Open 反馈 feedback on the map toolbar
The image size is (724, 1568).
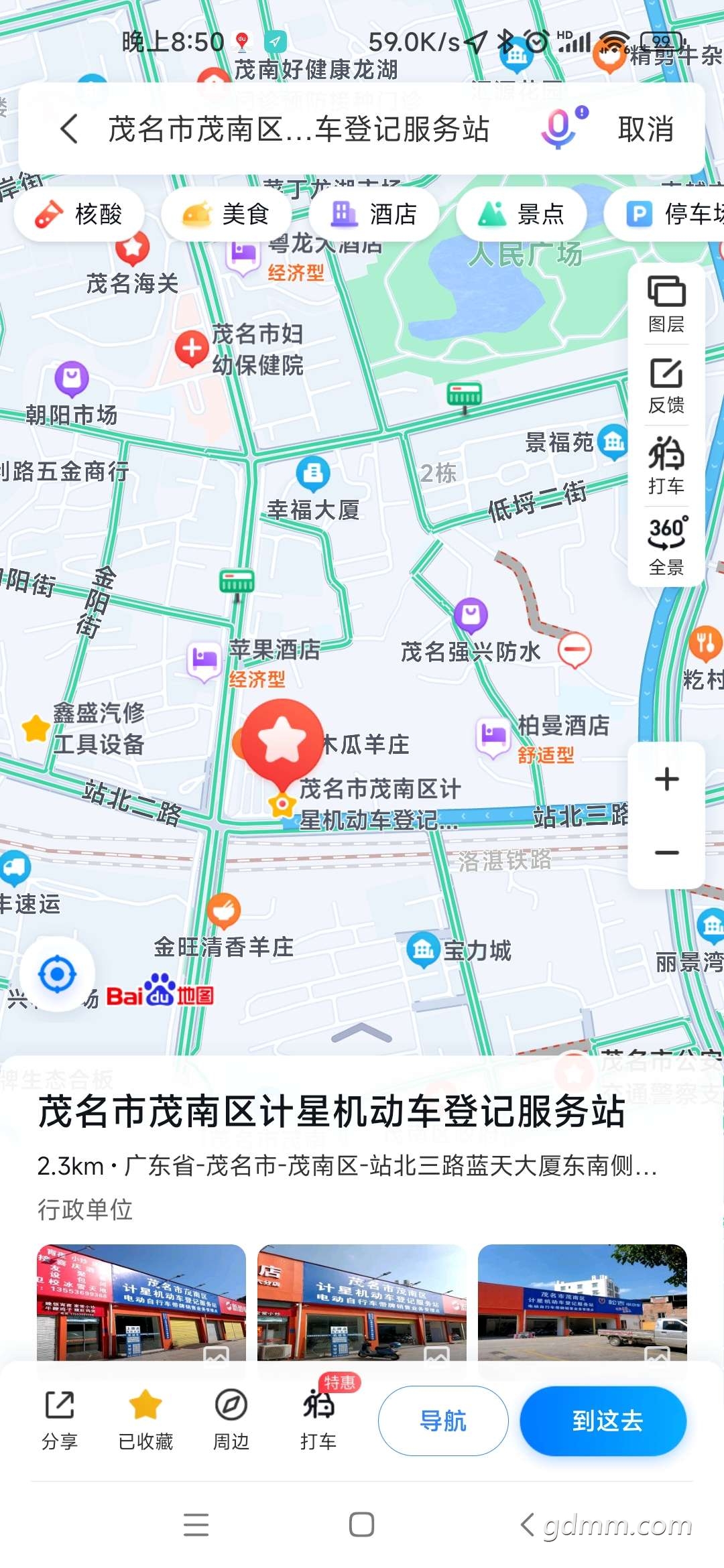point(666,385)
